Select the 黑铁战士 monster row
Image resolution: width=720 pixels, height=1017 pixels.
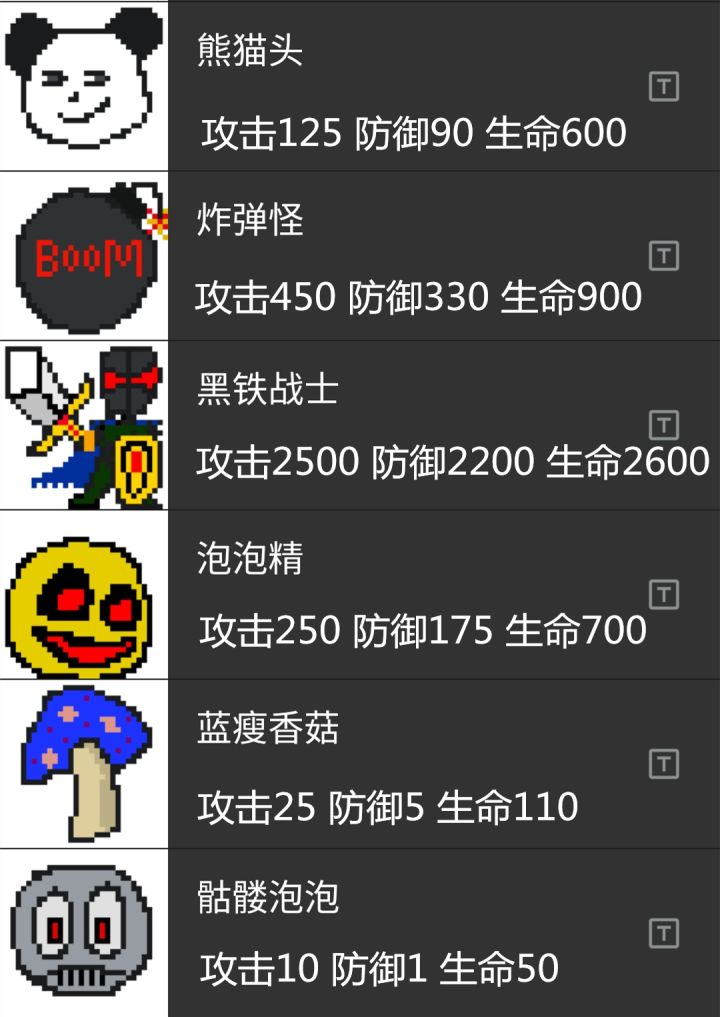pyautogui.click(x=400, y=427)
